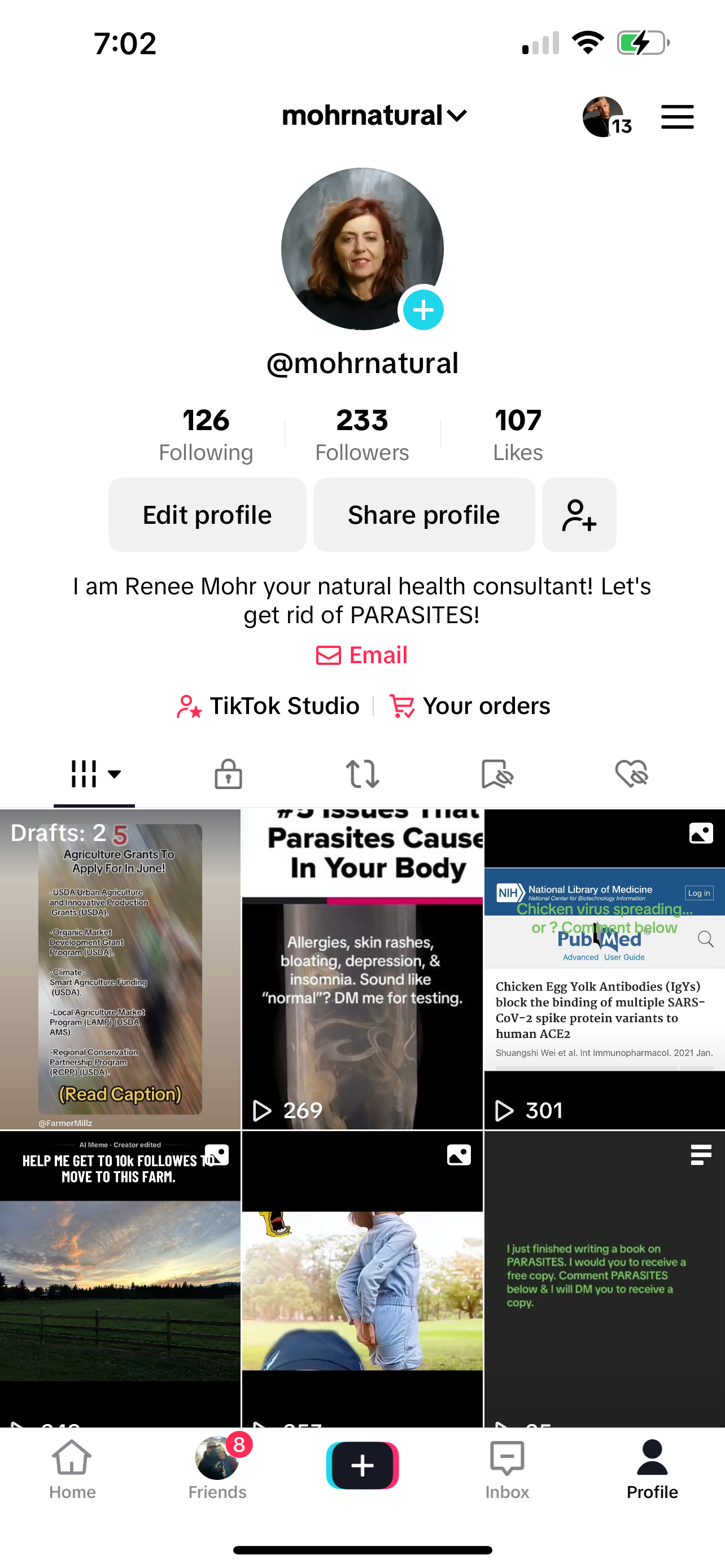Open Your orders
The image size is (725, 1568).
click(470, 706)
